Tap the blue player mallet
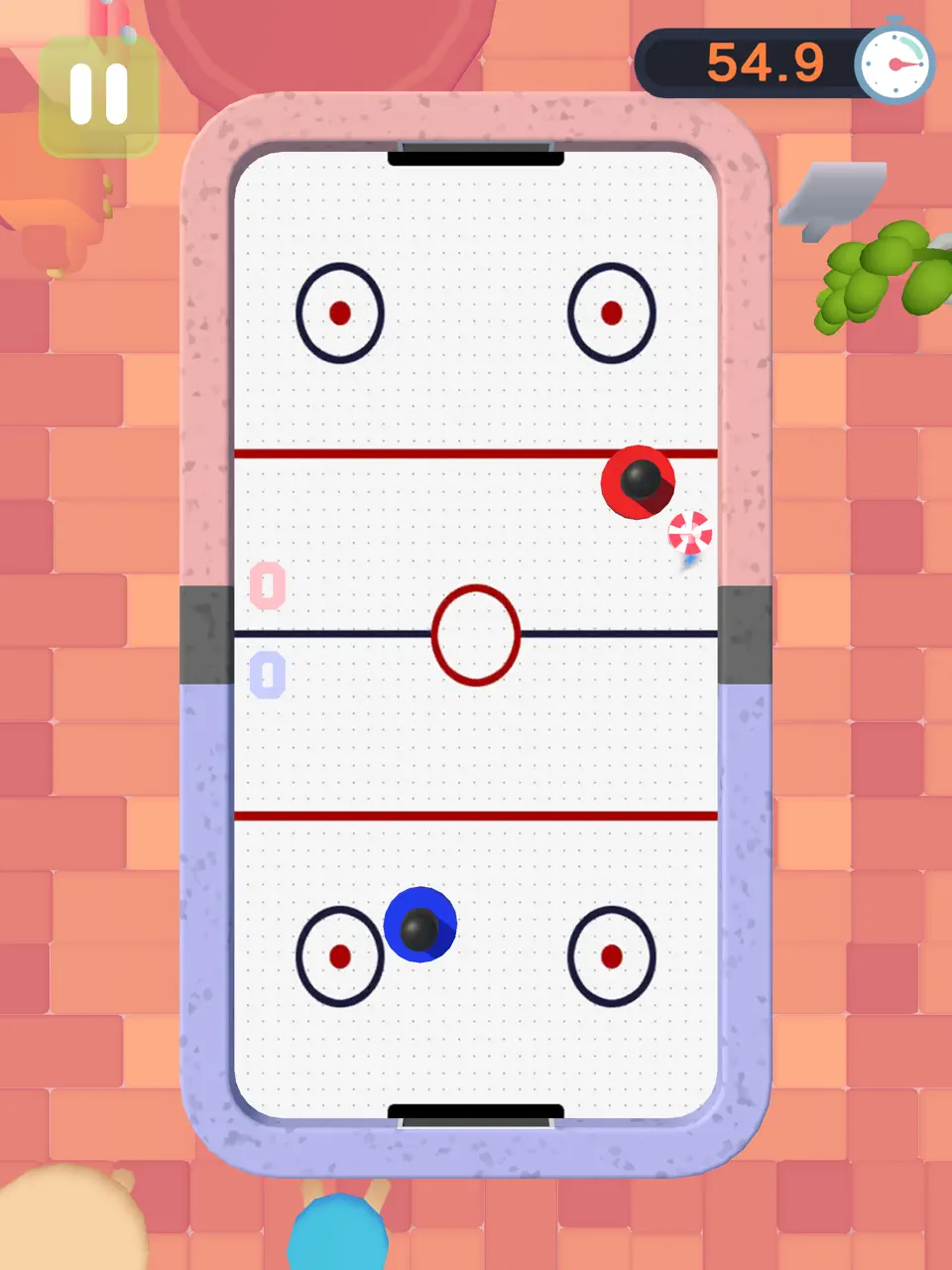The width and height of the screenshot is (952, 1270). (419, 926)
